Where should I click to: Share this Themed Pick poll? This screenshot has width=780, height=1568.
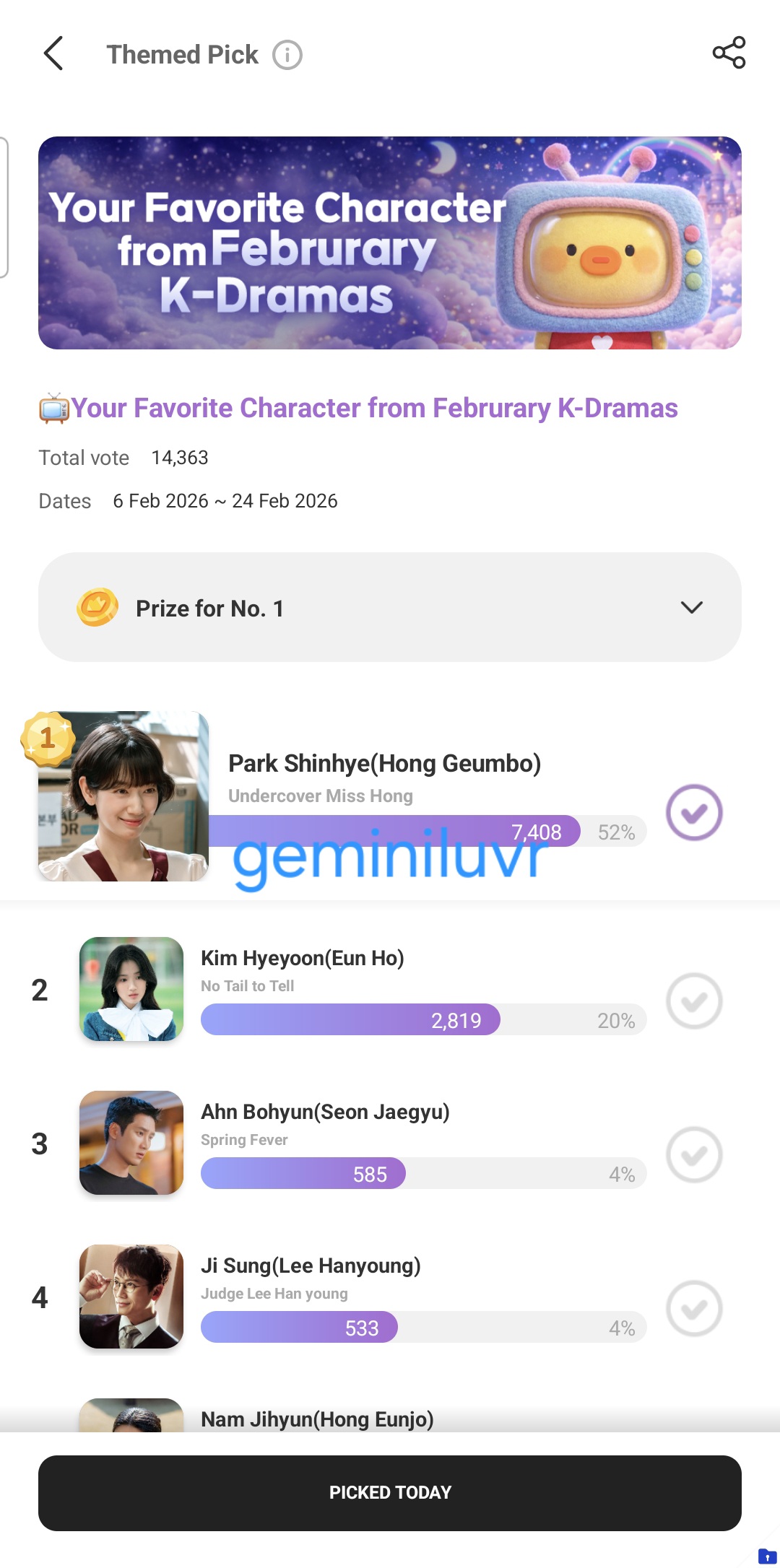(x=729, y=53)
